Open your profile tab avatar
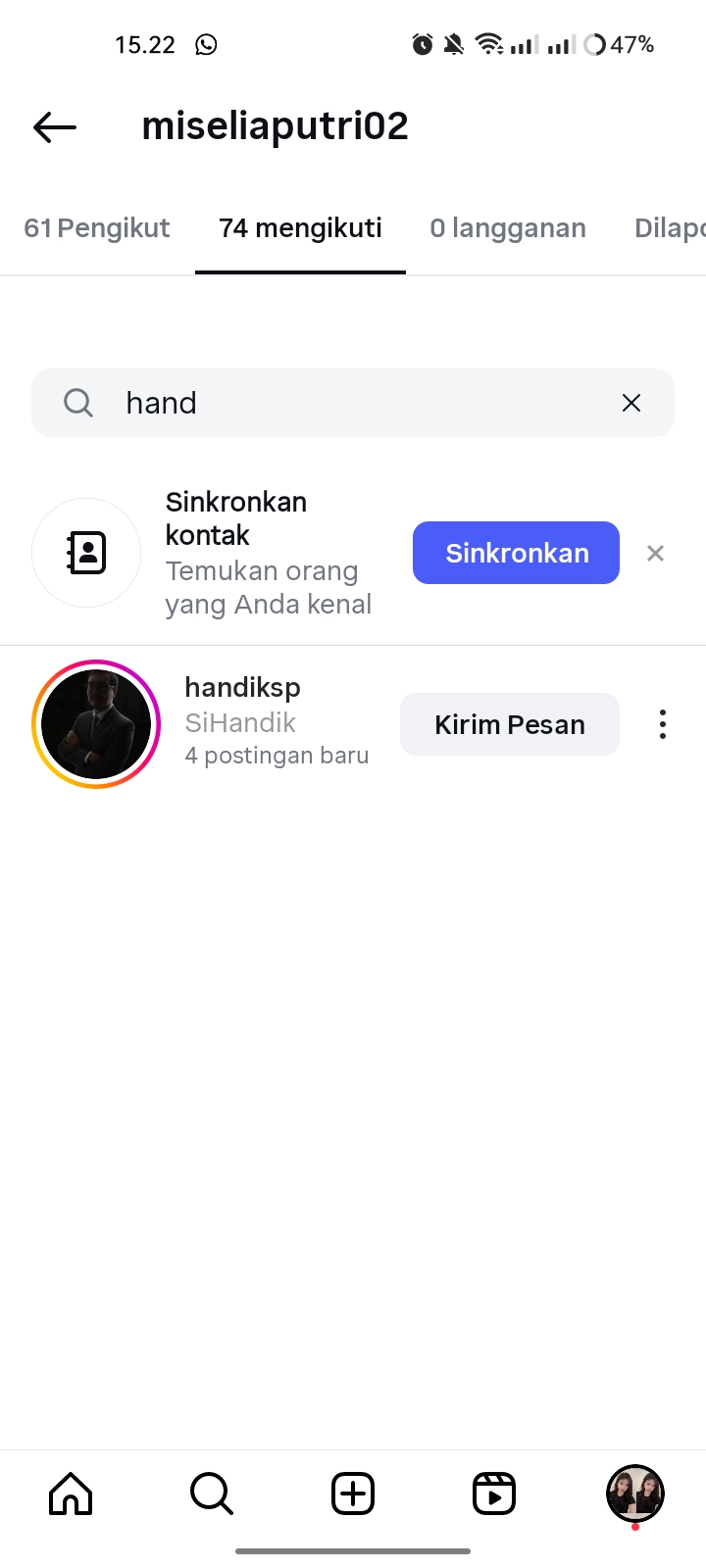Image resolution: width=706 pixels, height=1568 pixels. (x=635, y=1494)
